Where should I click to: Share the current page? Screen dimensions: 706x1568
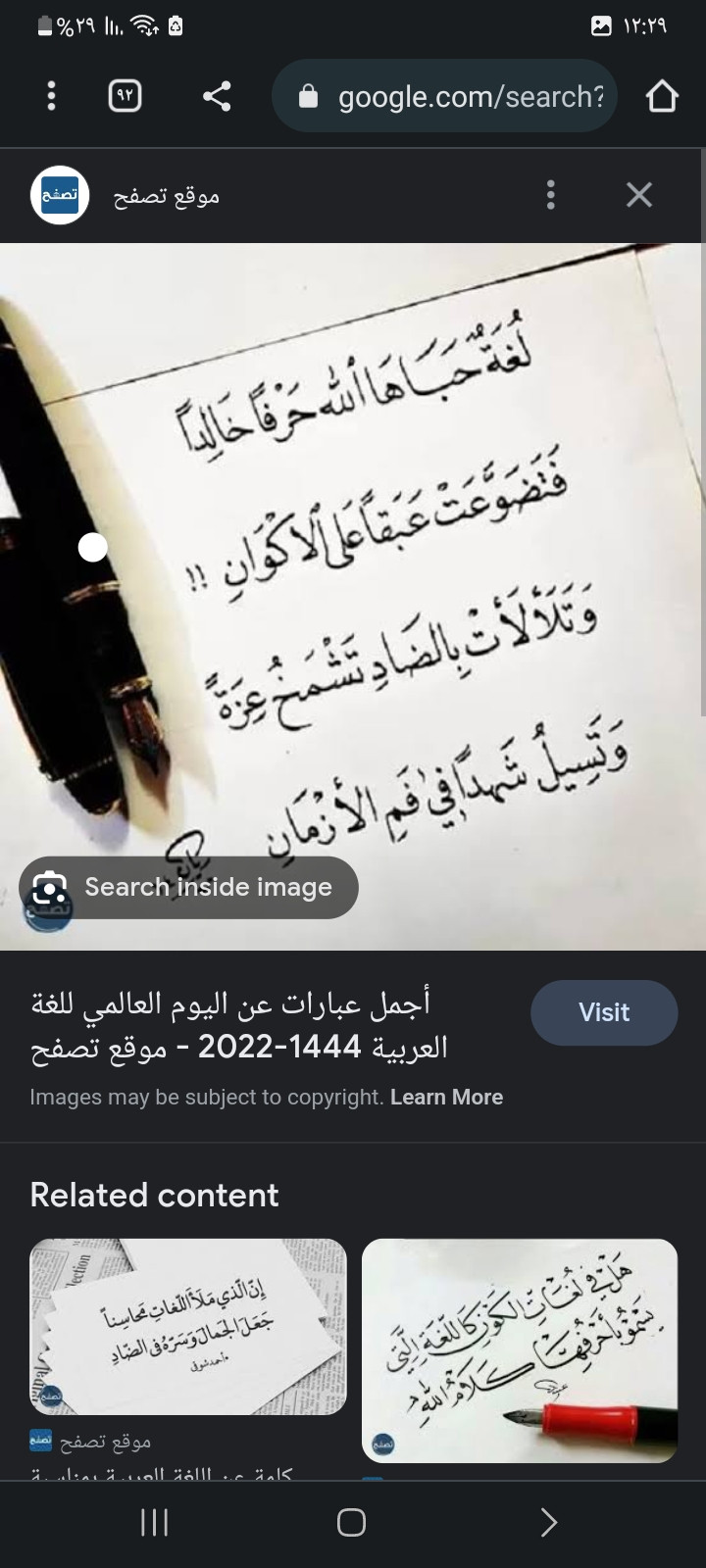[217, 96]
